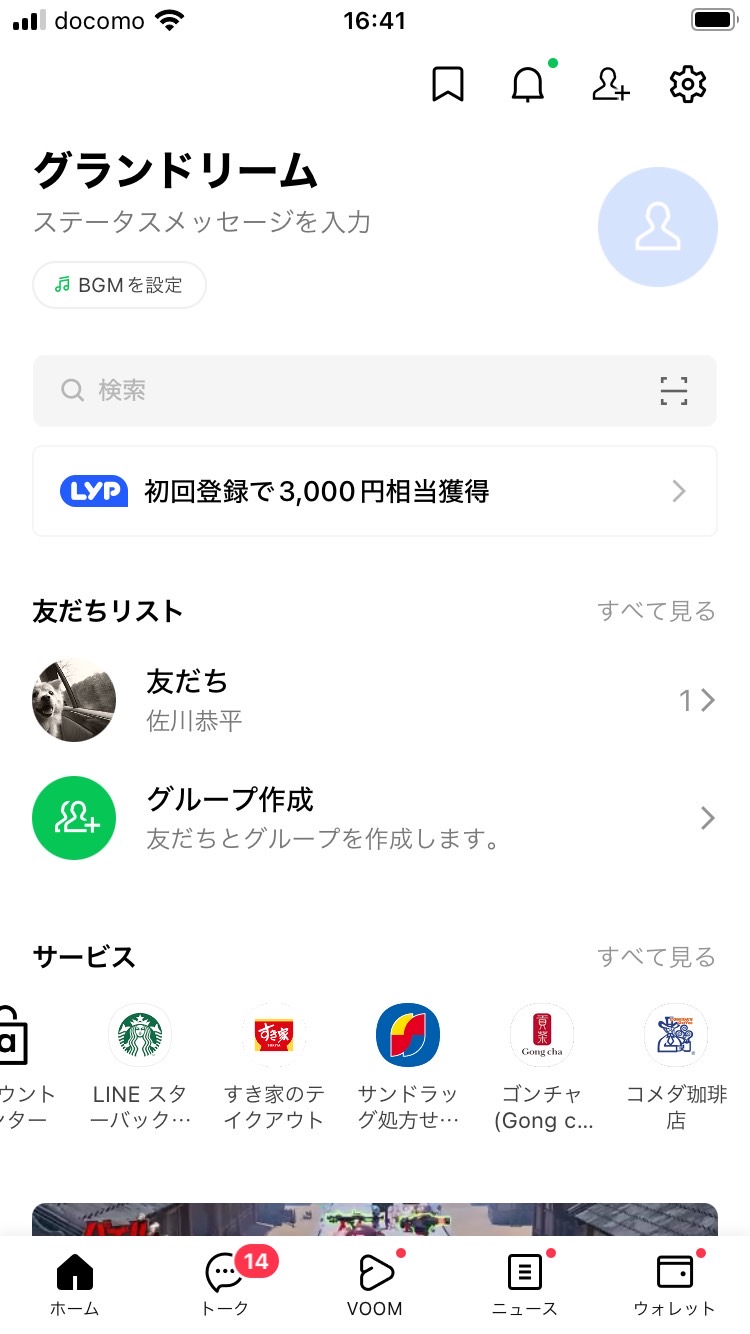See all in 友だちリスト

coord(656,611)
